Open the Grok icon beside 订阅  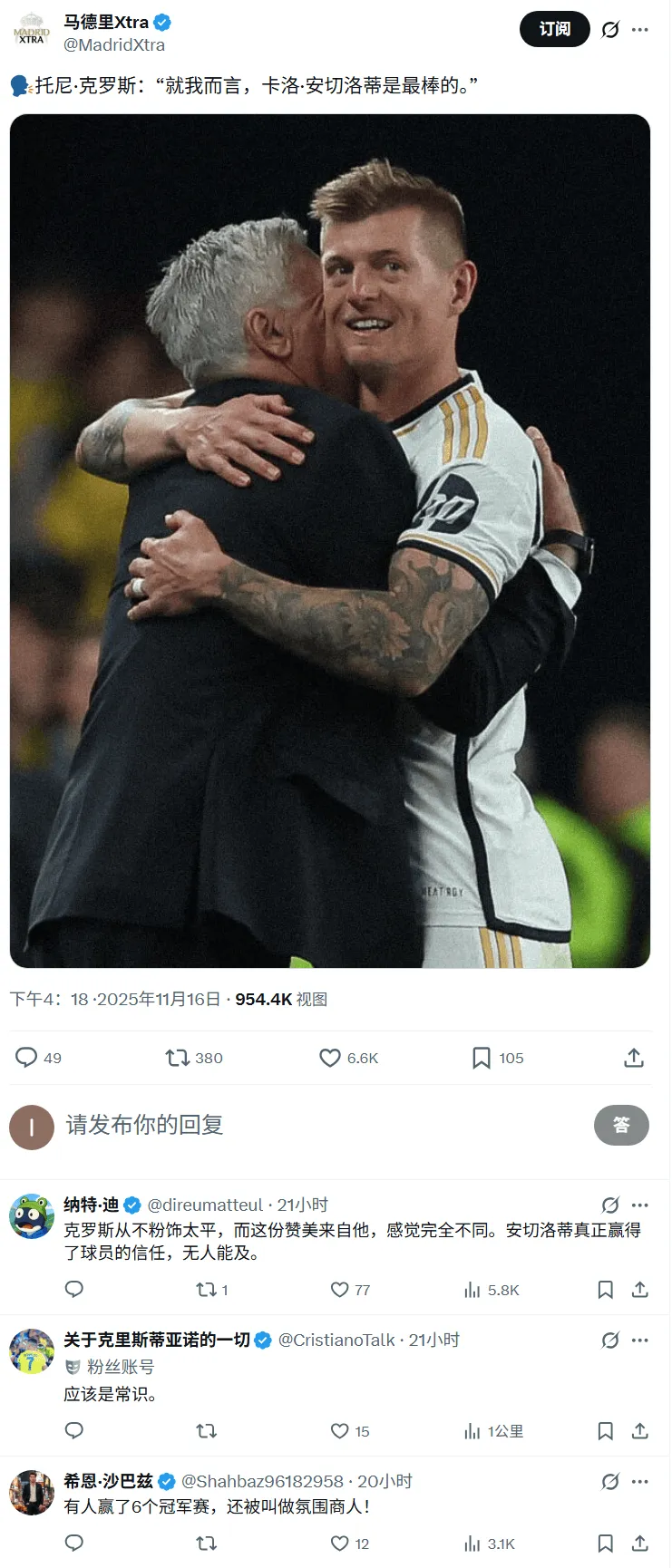tap(610, 30)
